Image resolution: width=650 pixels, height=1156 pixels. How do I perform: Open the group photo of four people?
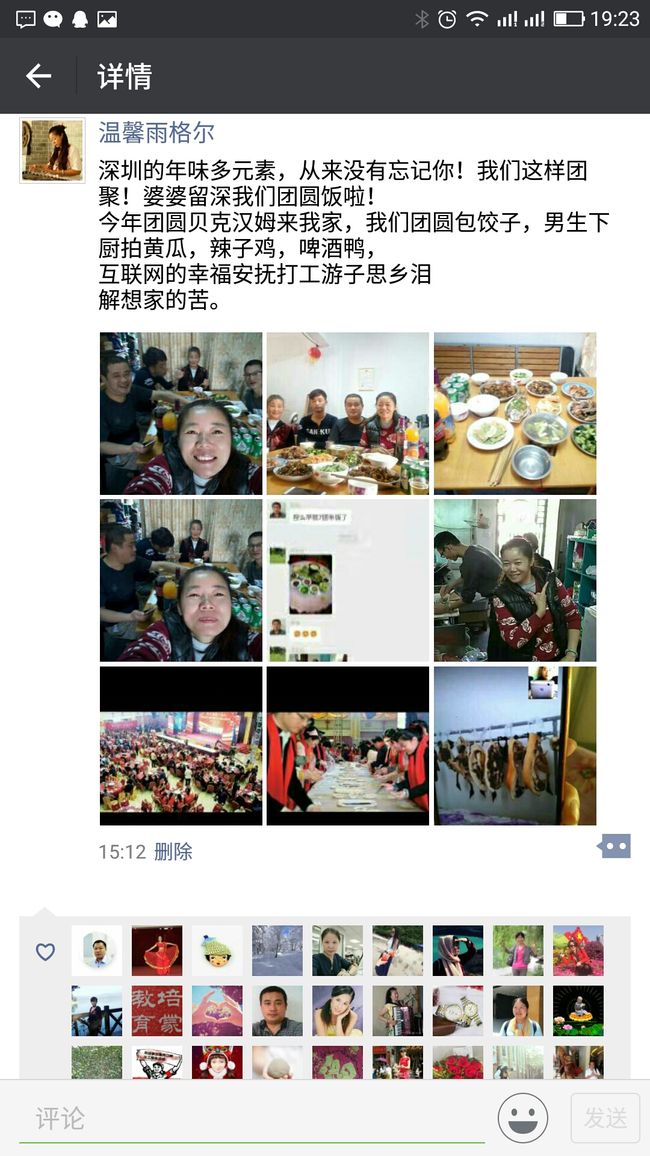[348, 413]
